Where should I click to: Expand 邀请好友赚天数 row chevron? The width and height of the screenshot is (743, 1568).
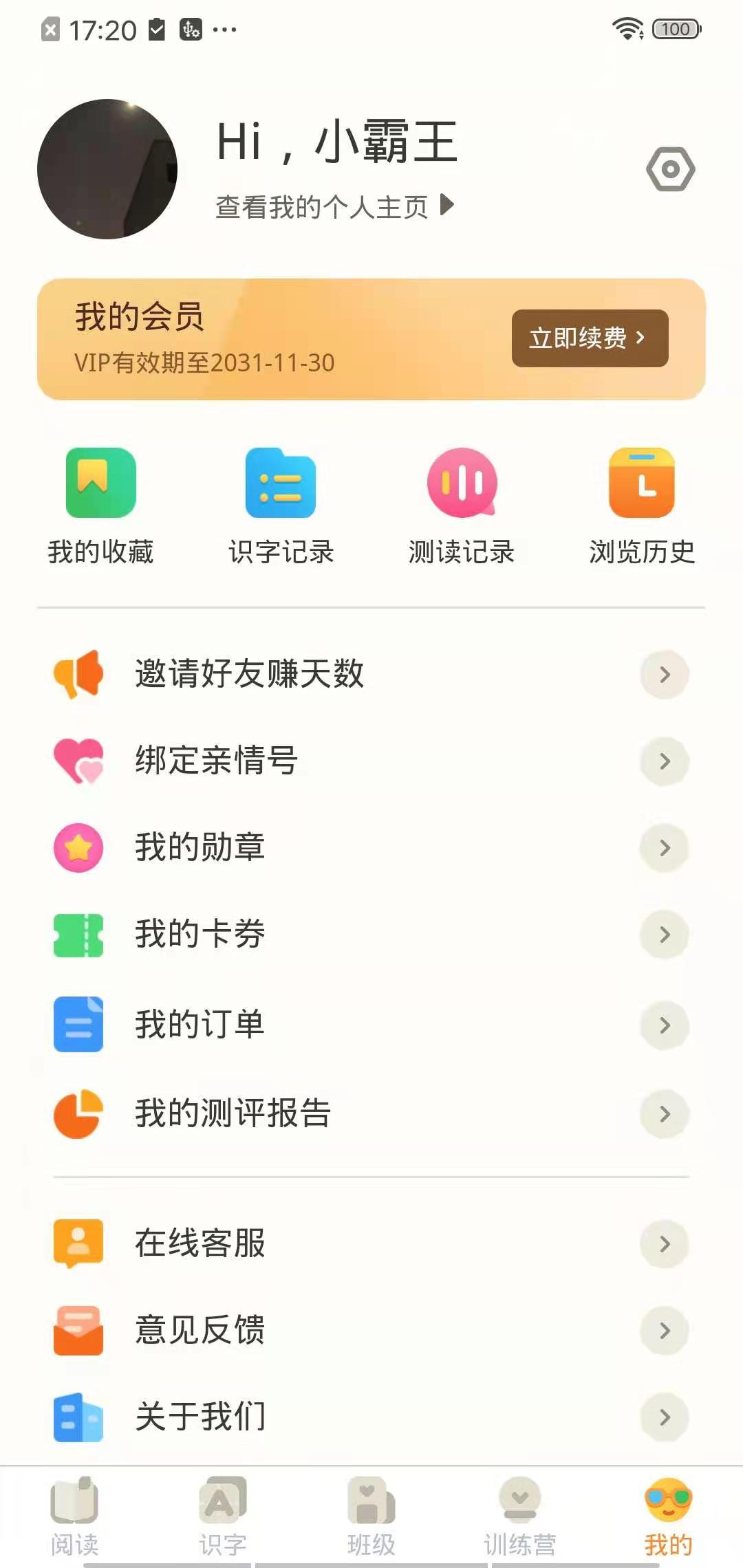point(663,675)
